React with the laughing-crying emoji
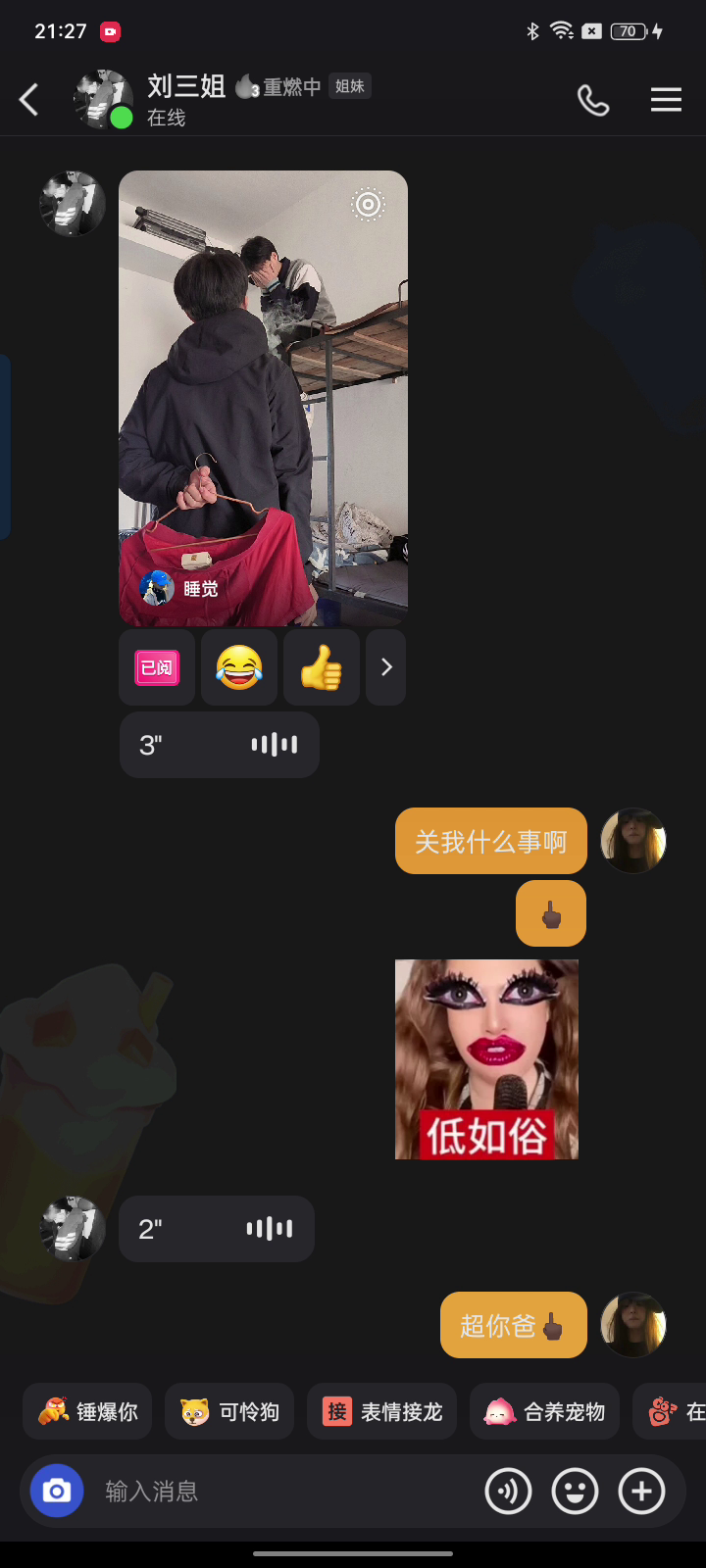This screenshot has height=1568, width=706. (x=239, y=667)
